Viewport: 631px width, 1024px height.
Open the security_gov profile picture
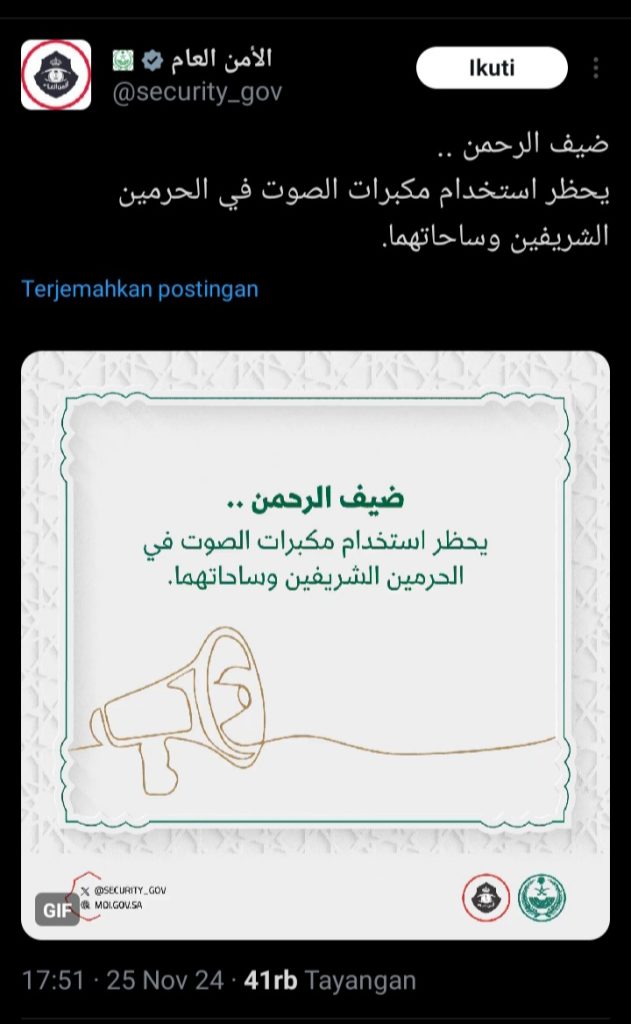point(56,75)
